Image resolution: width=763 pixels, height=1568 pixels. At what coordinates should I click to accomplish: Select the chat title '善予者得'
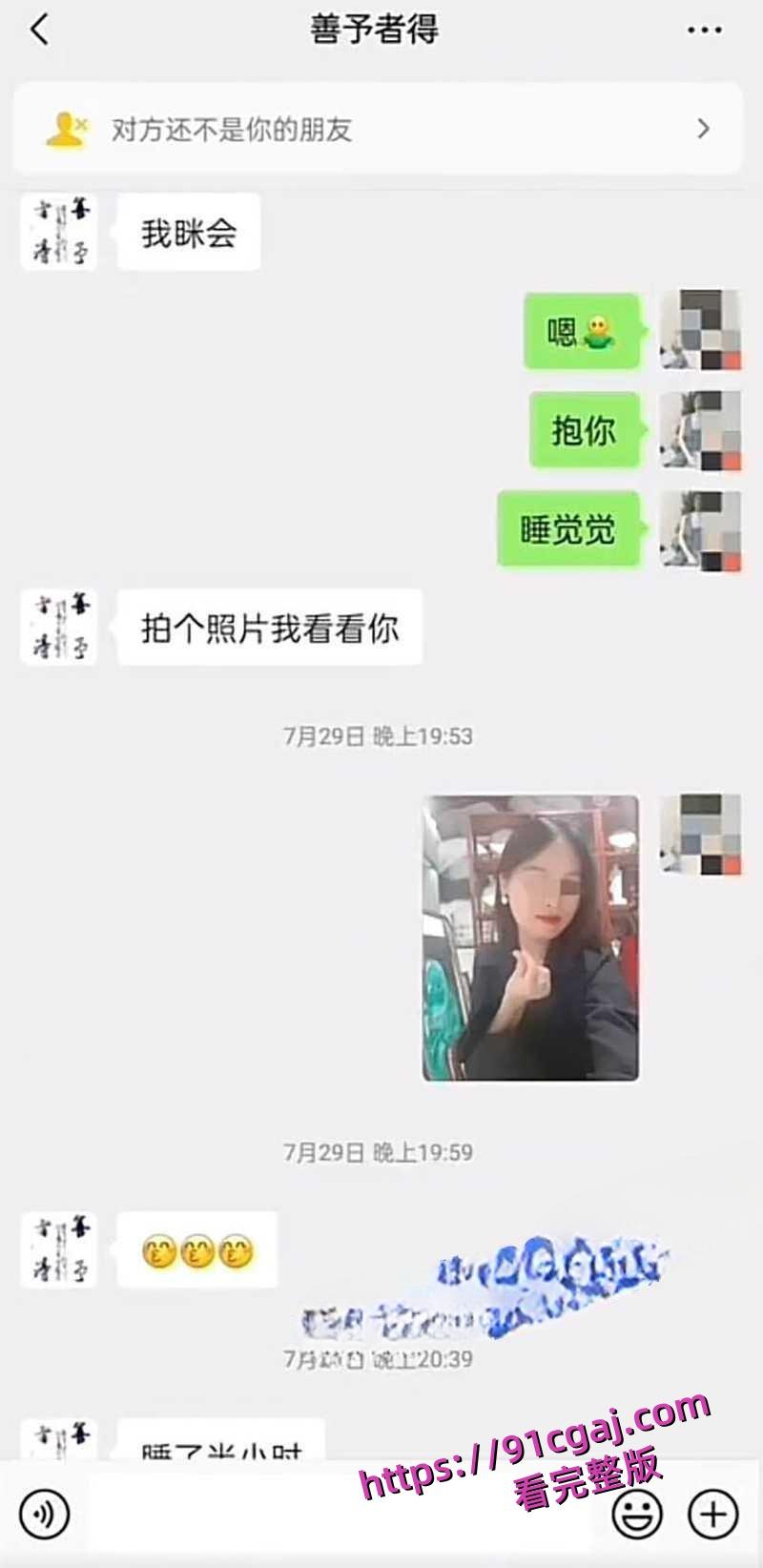click(x=381, y=30)
